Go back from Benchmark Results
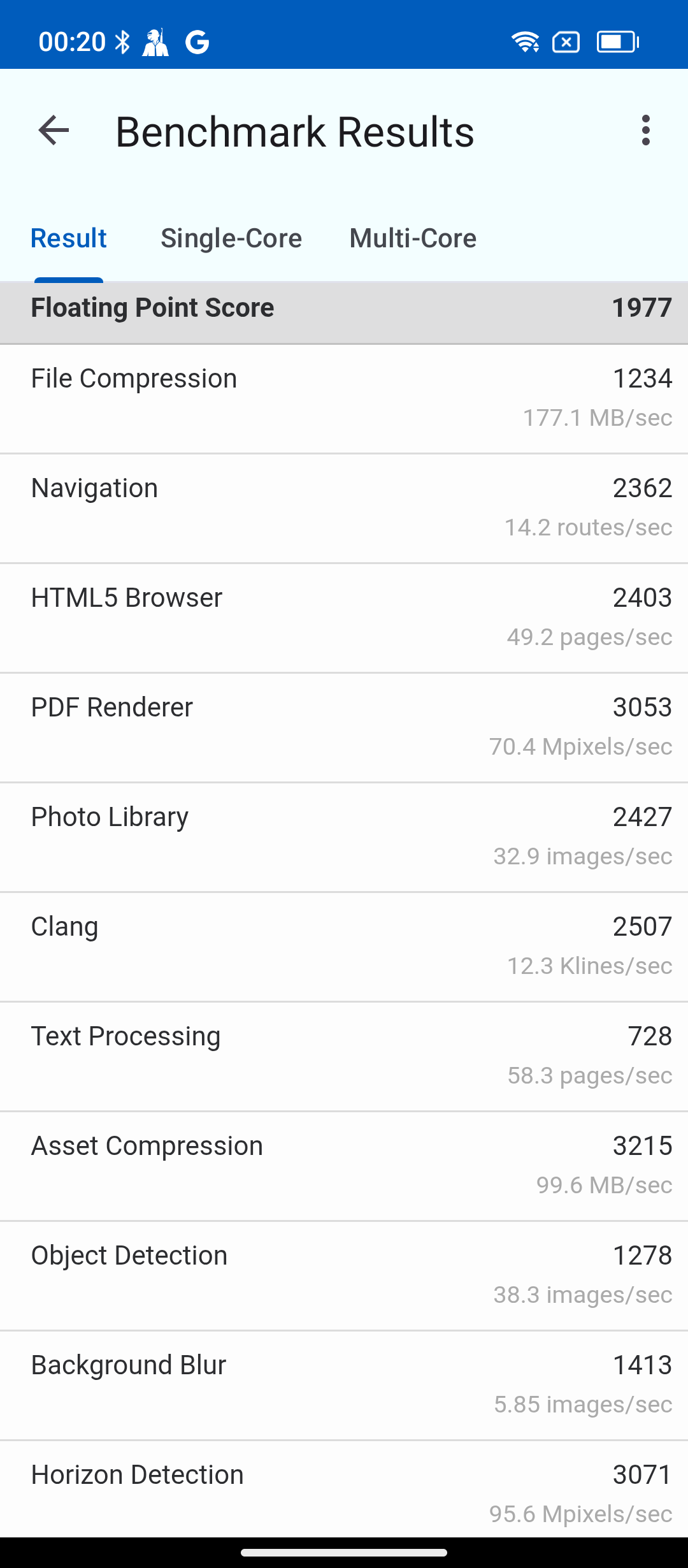The image size is (688, 1568). tap(54, 131)
